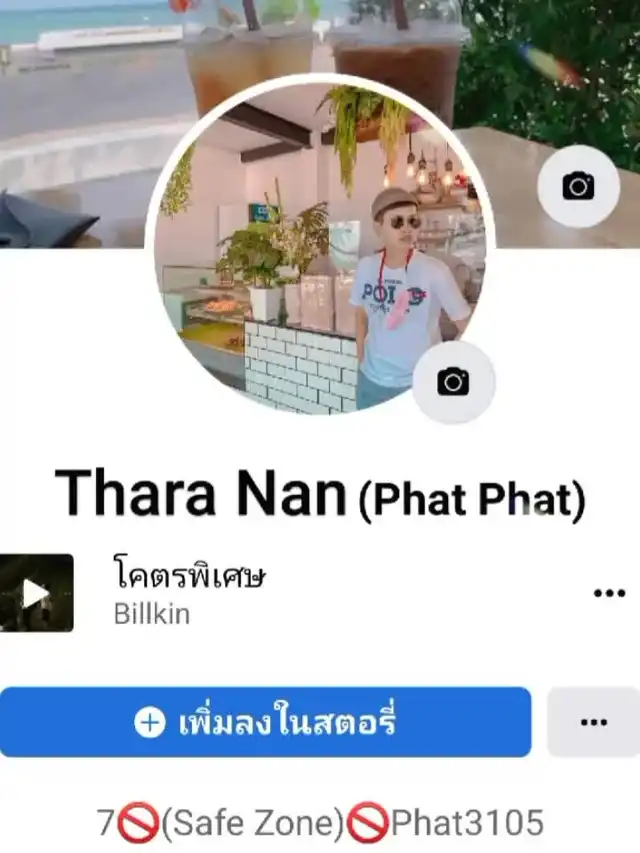This screenshot has width=640, height=853.
Task: Open the round profile photo
Action: click(310, 250)
